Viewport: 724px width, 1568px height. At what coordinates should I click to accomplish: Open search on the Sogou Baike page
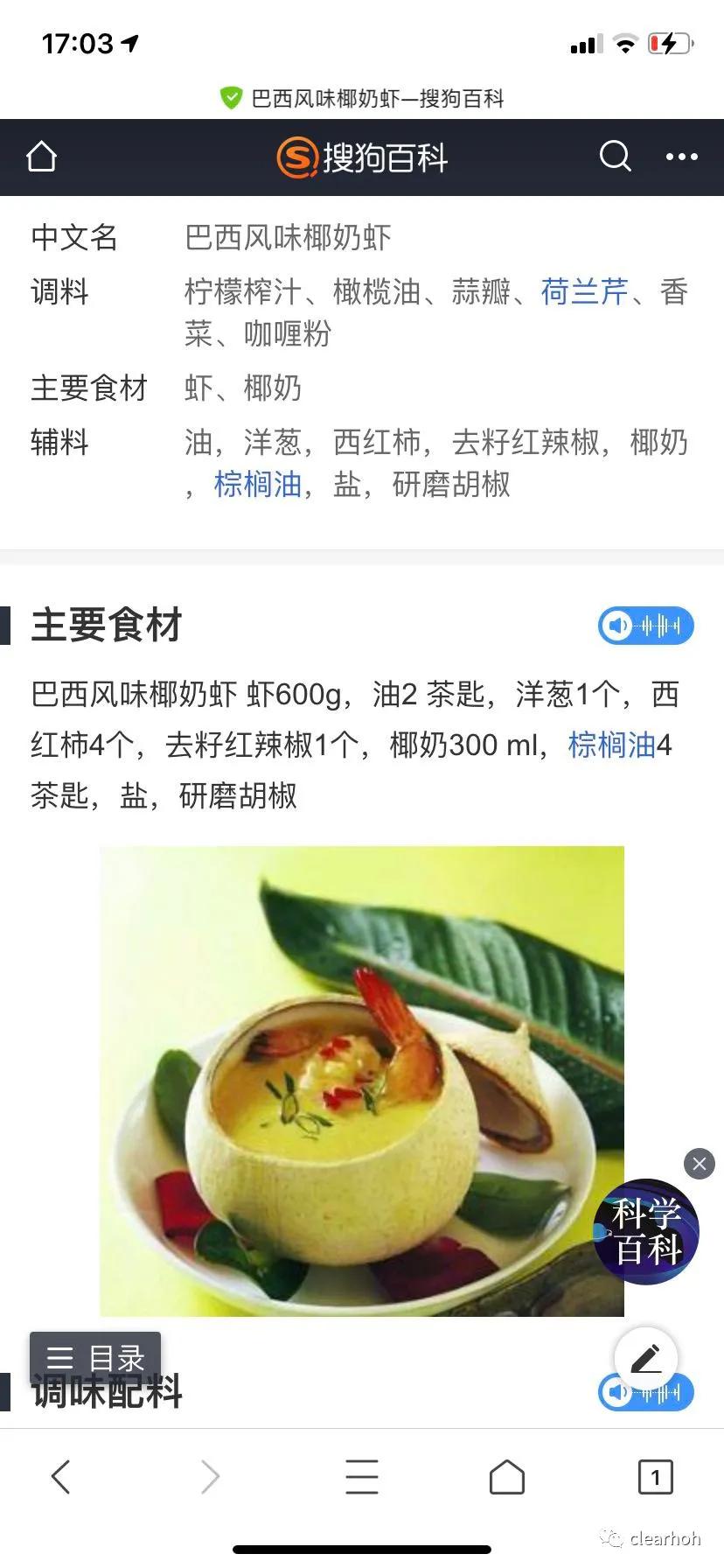615,157
